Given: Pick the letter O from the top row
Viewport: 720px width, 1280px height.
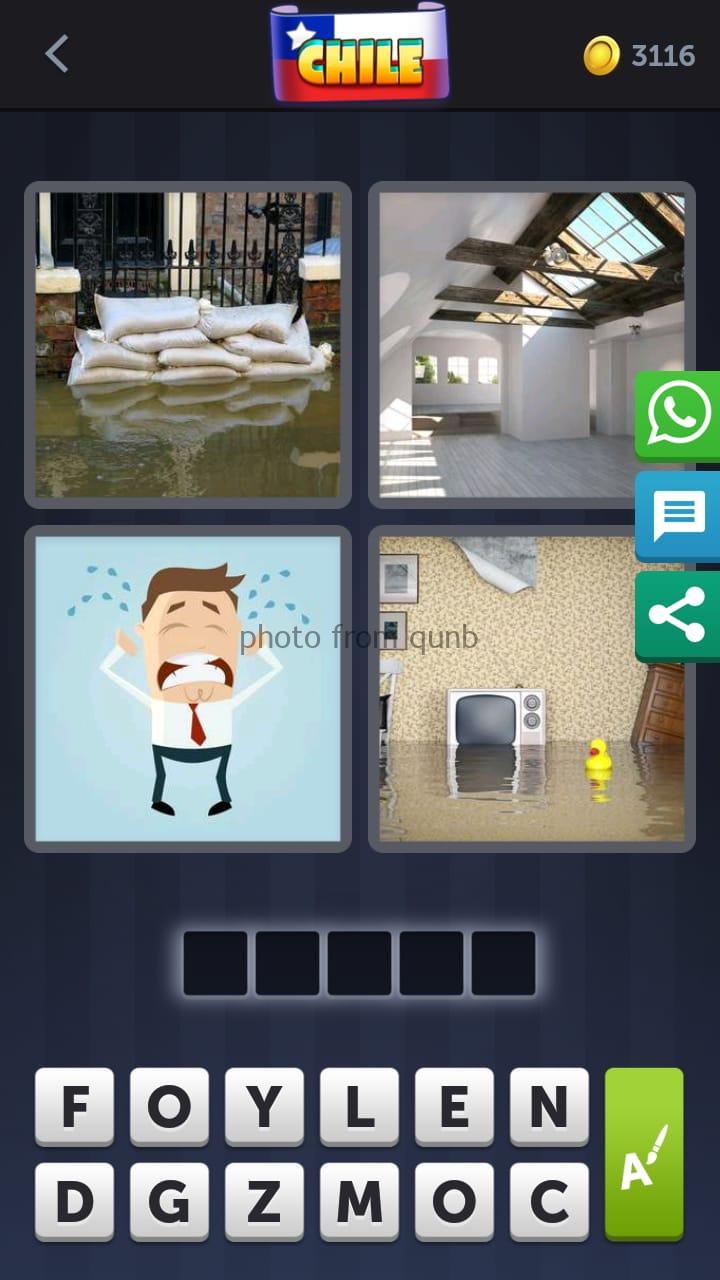Looking at the screenshot, I should point(169,1105).
